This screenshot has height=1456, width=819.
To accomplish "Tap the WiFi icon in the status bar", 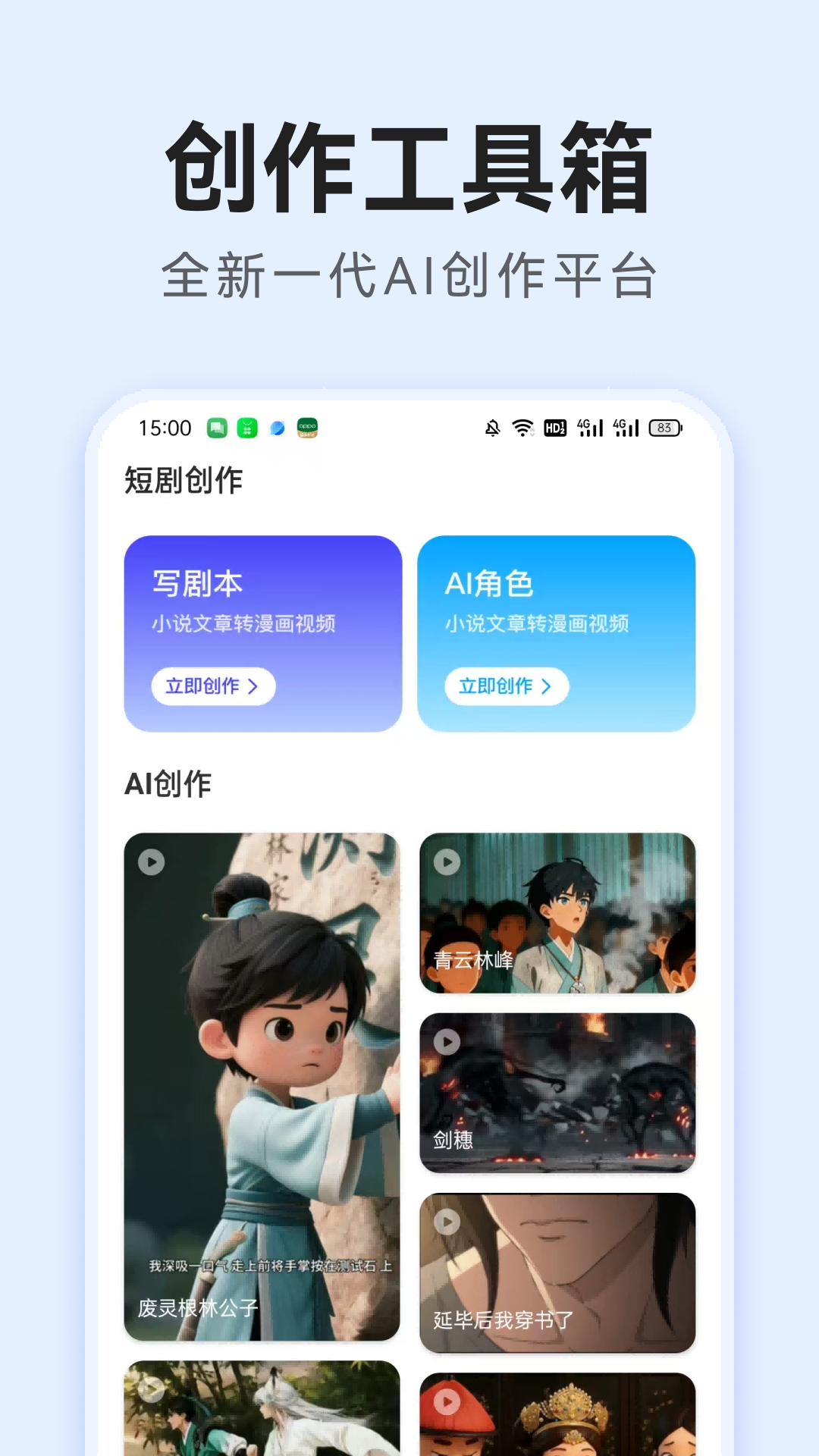I will click(523, 428).
